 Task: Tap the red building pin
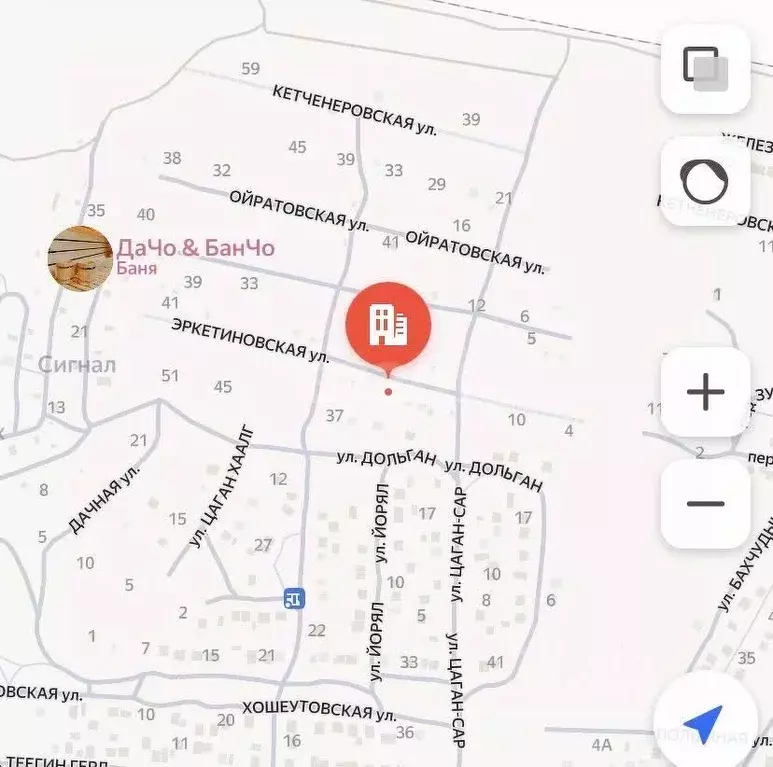[x=388, y=326]
